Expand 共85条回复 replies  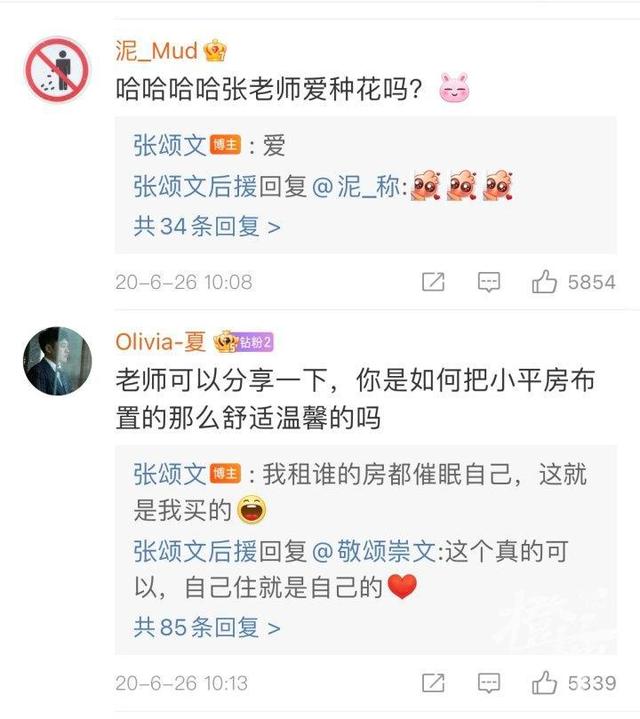click(207, 627)
